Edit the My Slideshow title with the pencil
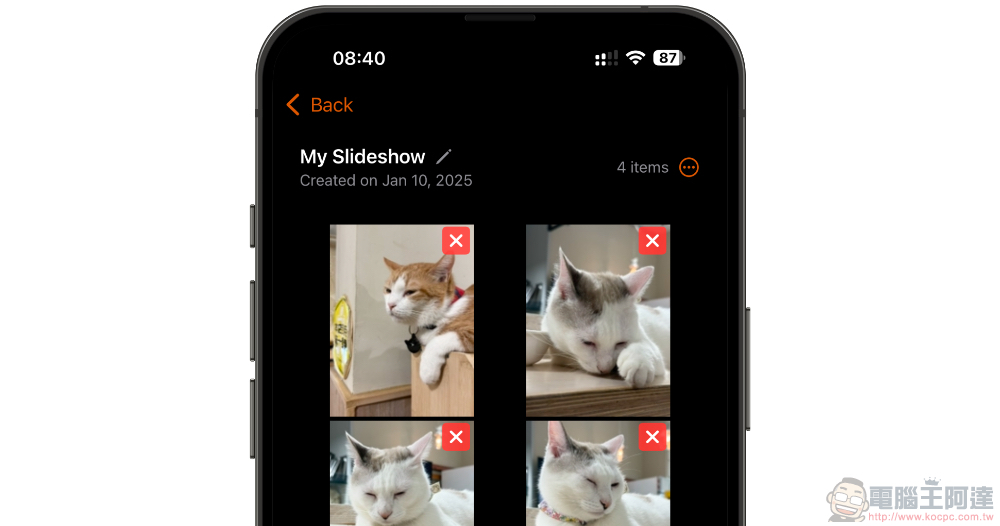 pos(444,157)
